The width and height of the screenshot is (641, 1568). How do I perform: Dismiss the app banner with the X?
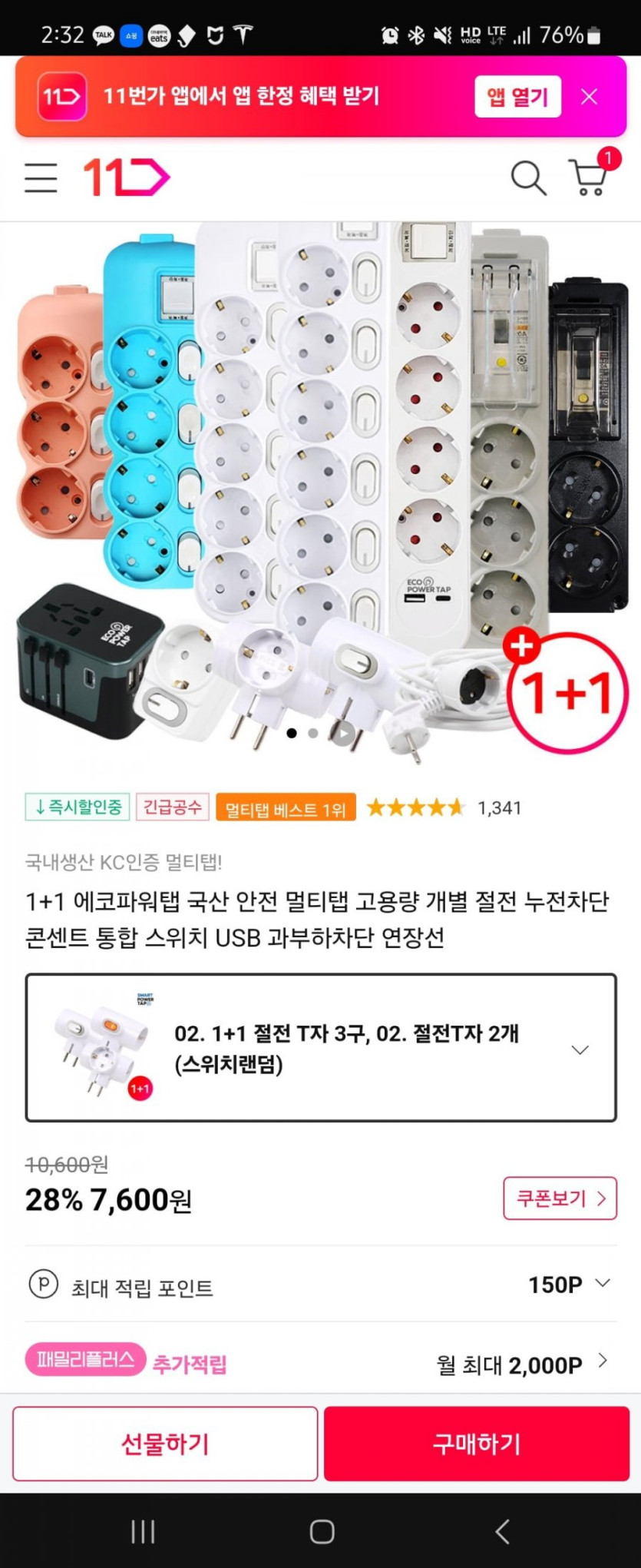tap(590, 97)
